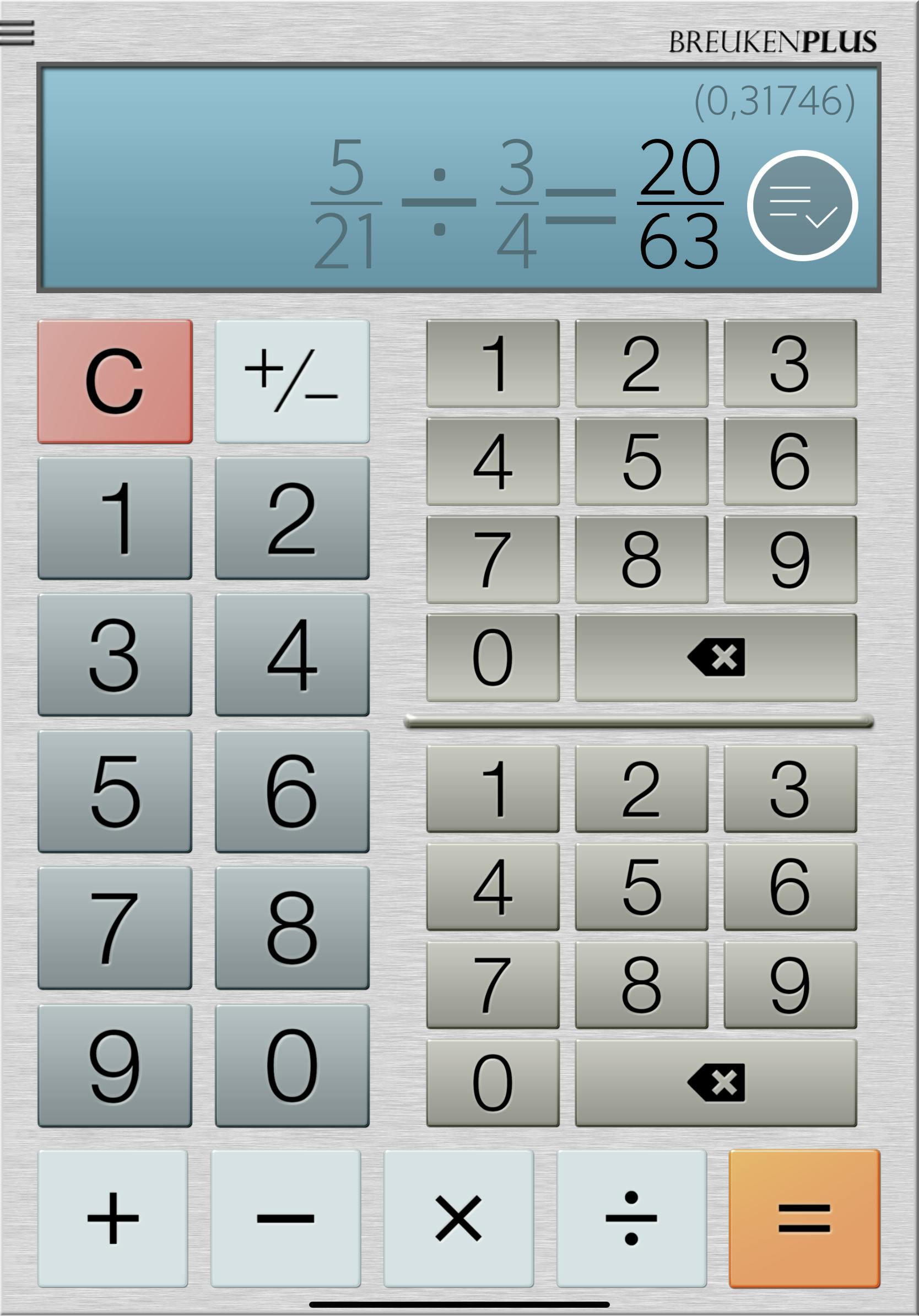Toggle the sign with the +/- key
This screenshot has width=919, height=1316.
tap(292, 381)
